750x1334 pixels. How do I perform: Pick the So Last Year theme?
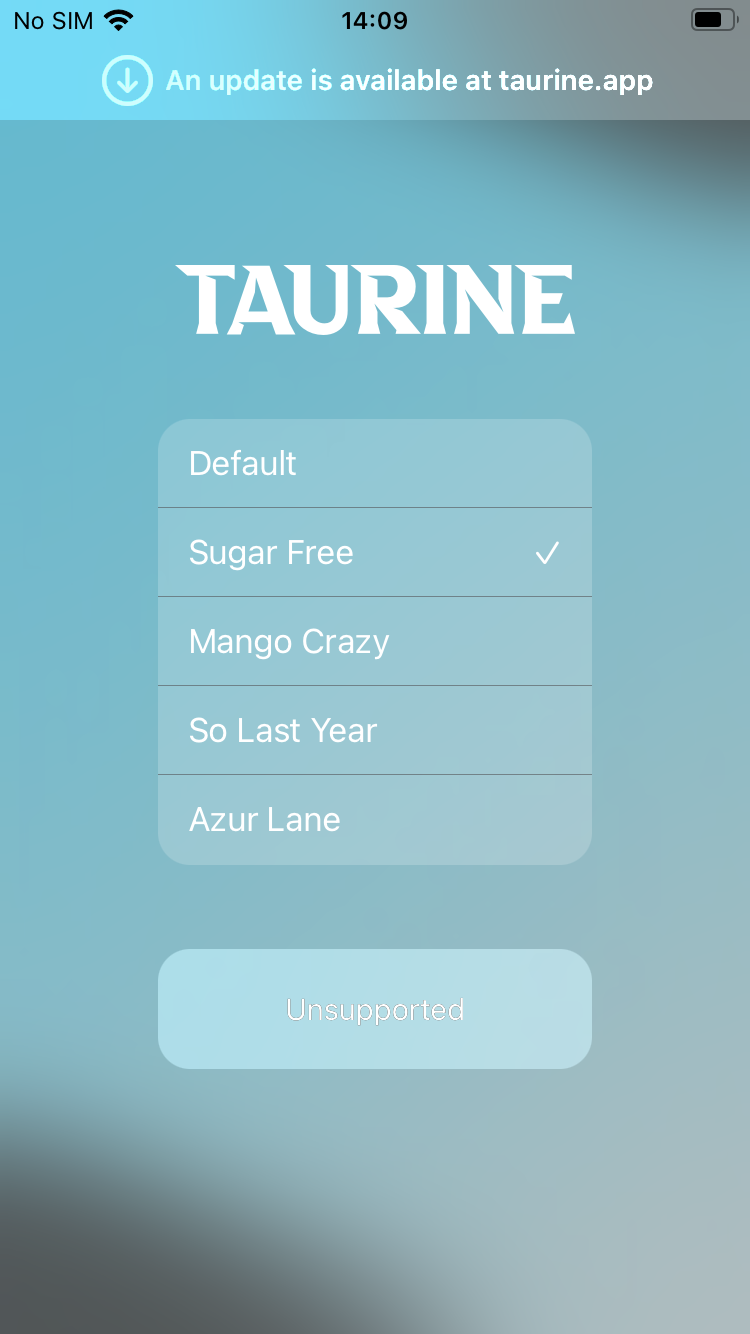(375, 730)
